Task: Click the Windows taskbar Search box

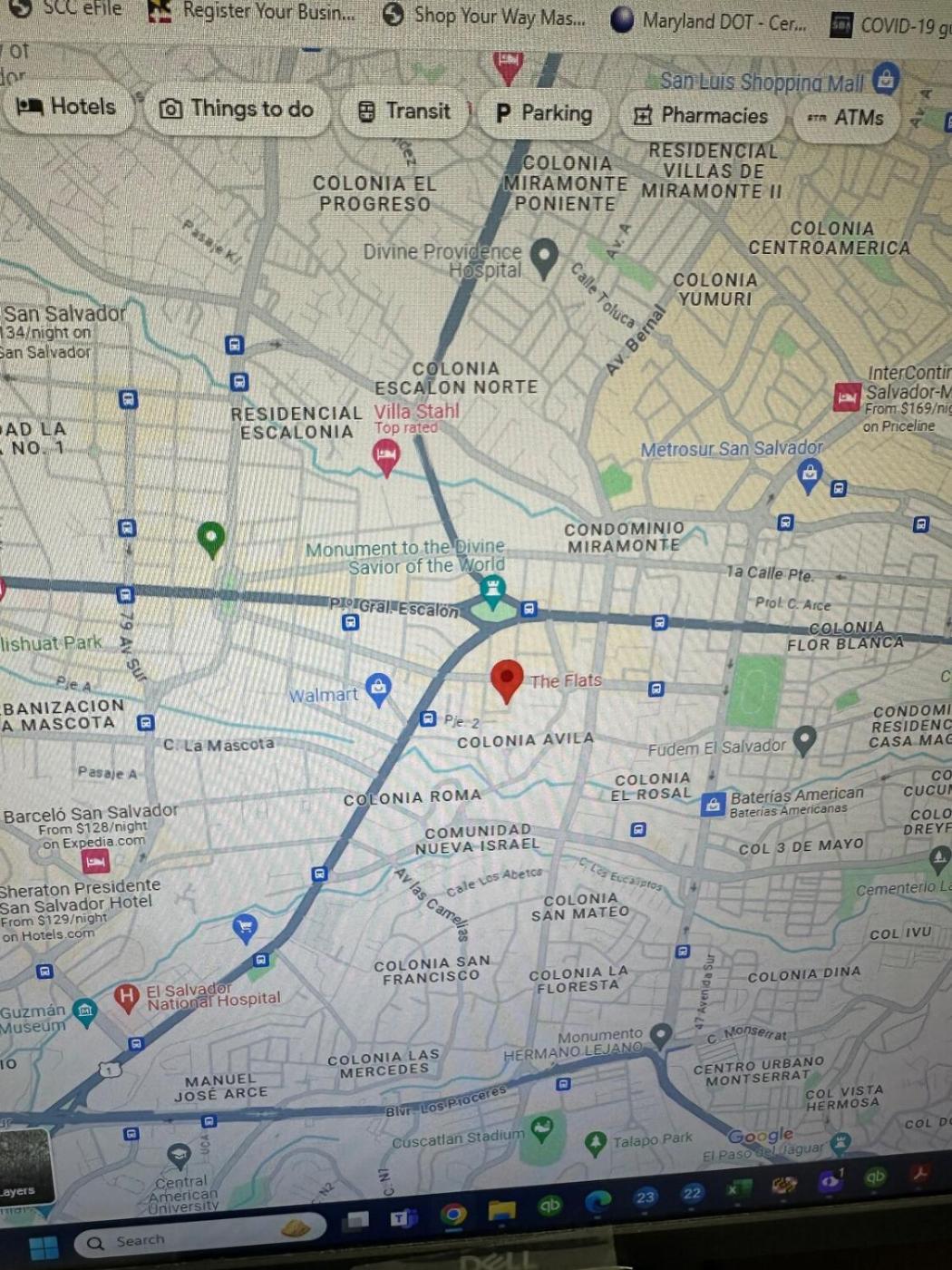Action: (x=199, y=1240)
